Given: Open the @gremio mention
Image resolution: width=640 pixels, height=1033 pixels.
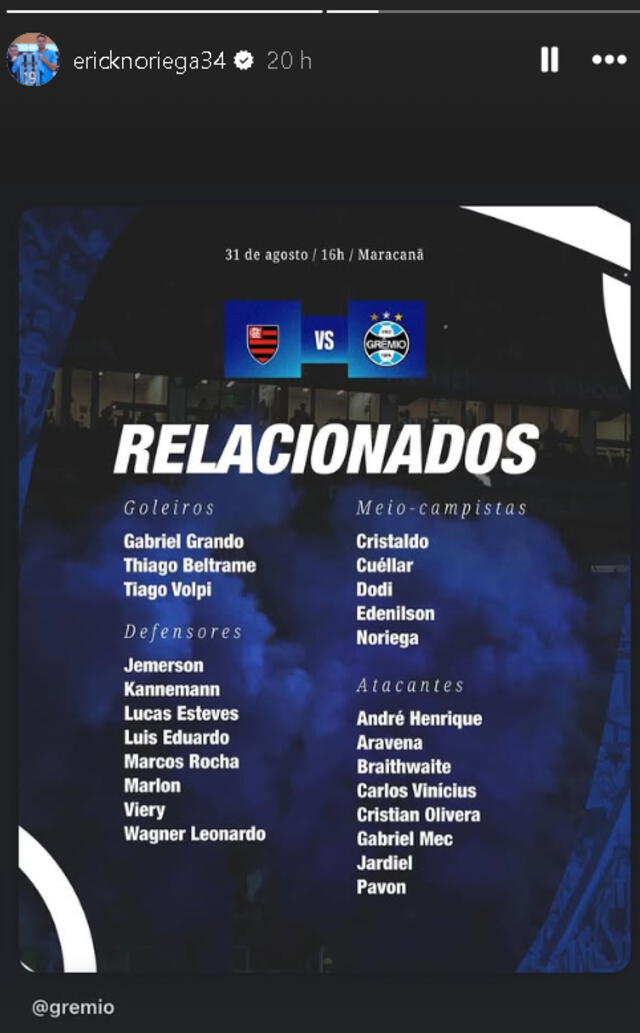Looking at the screenshot, I should 73,1007.
